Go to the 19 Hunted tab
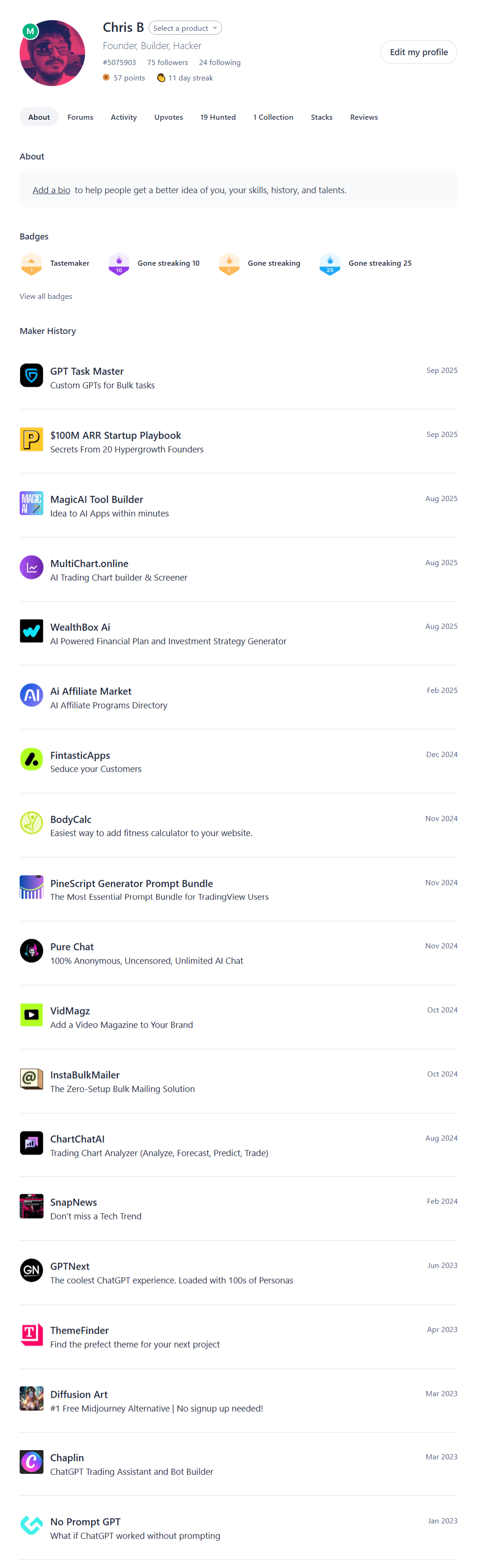Viewport: 481px width, 1568px height. [218, 117]
